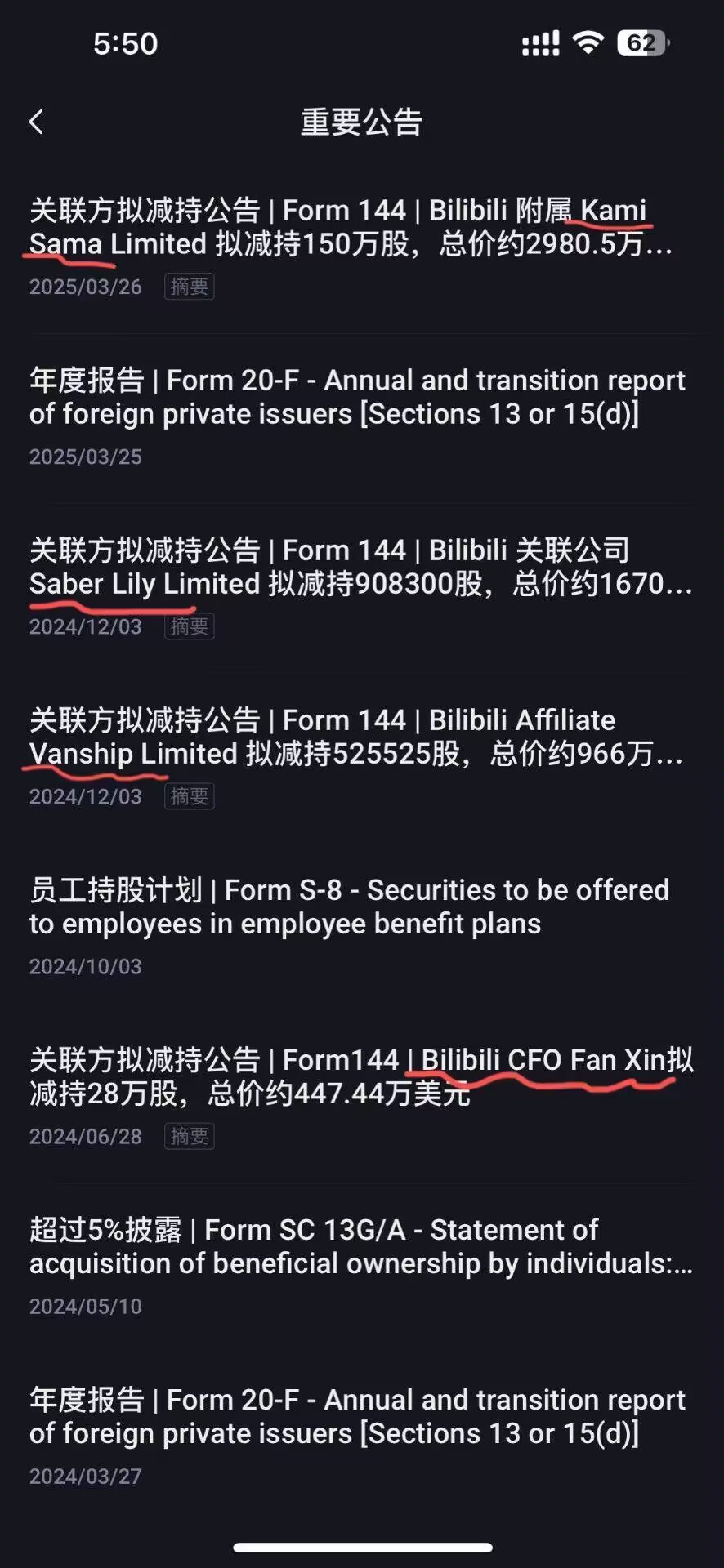Screen dimensions: 724x1568
Task: Open the Kami Sama Limited Form 144 announcement
Action: click(351, 227)
